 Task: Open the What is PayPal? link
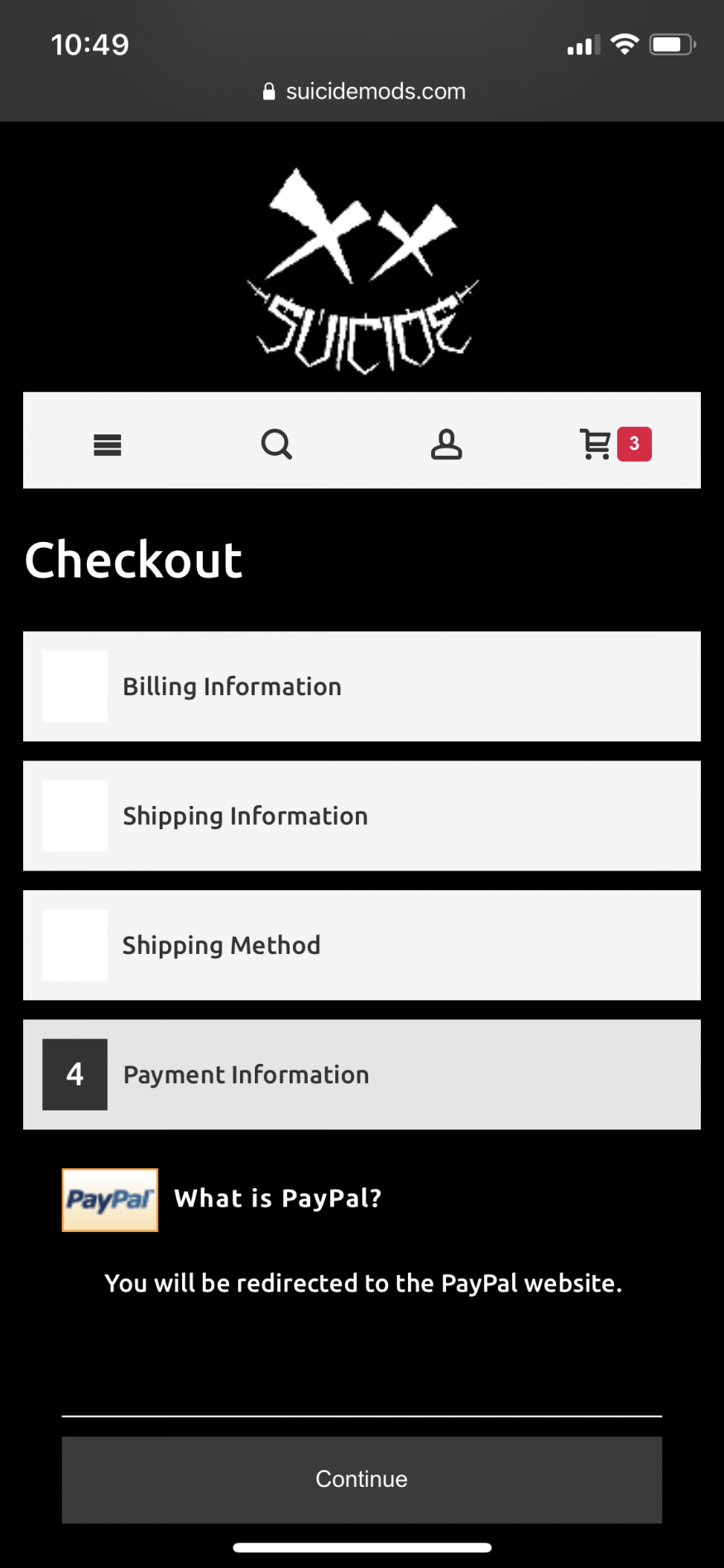(x=278, y=1198)
